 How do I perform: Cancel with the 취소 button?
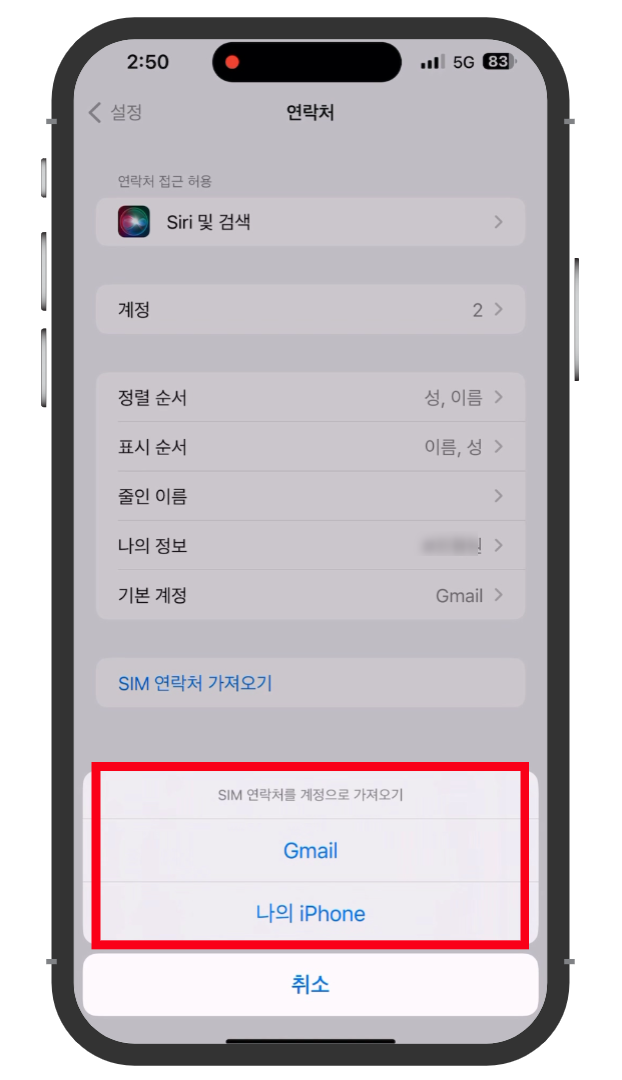point(310,984)
